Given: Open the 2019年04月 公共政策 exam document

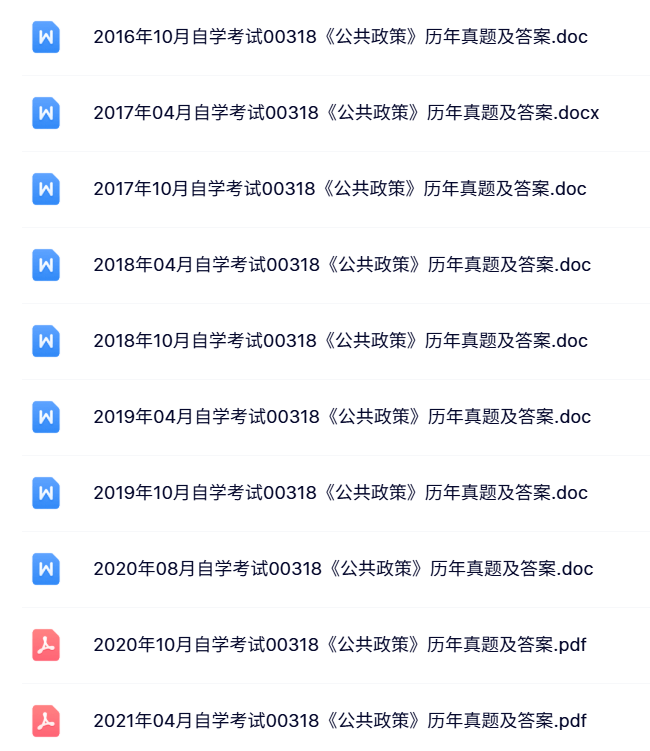Looking at the screenshot, I should coord(342,417).
